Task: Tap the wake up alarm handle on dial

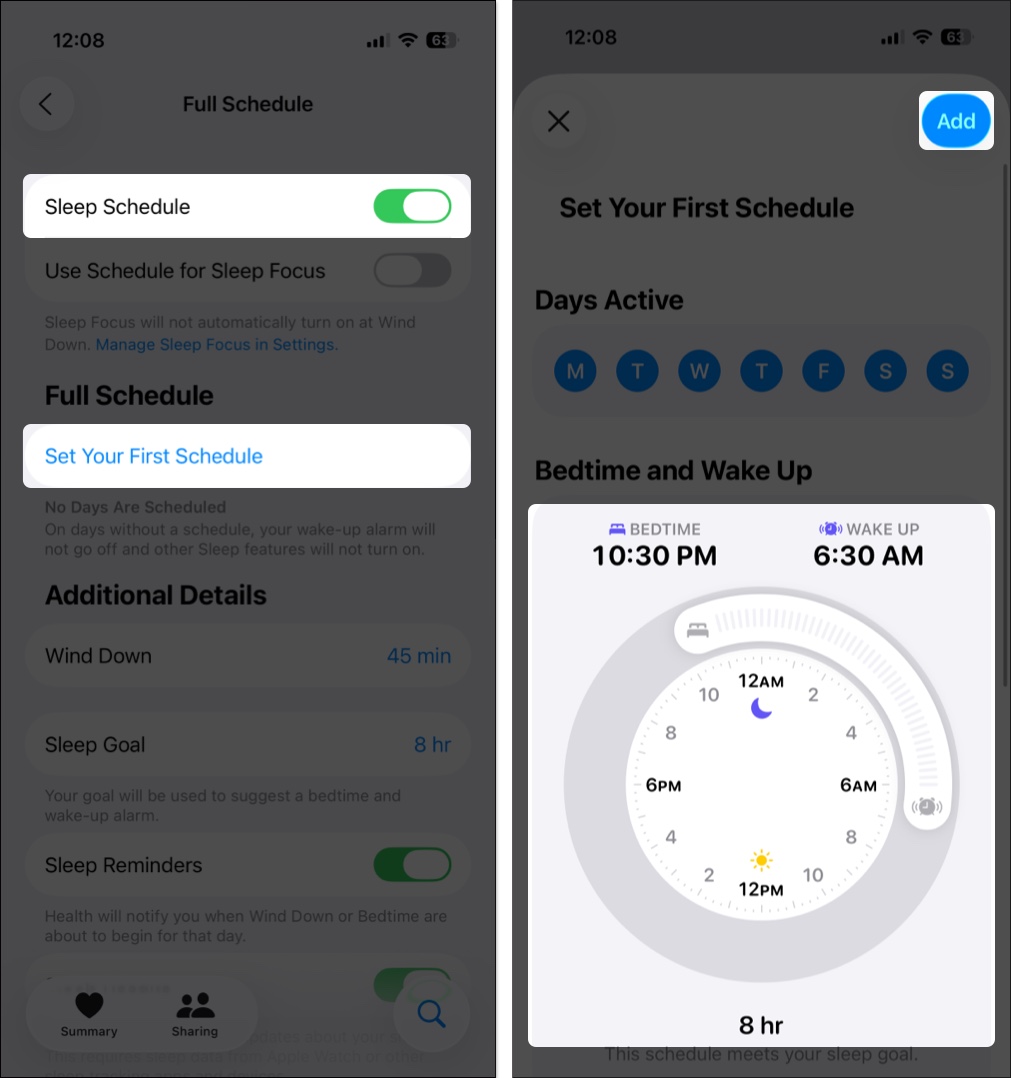Action: point(927,806)
